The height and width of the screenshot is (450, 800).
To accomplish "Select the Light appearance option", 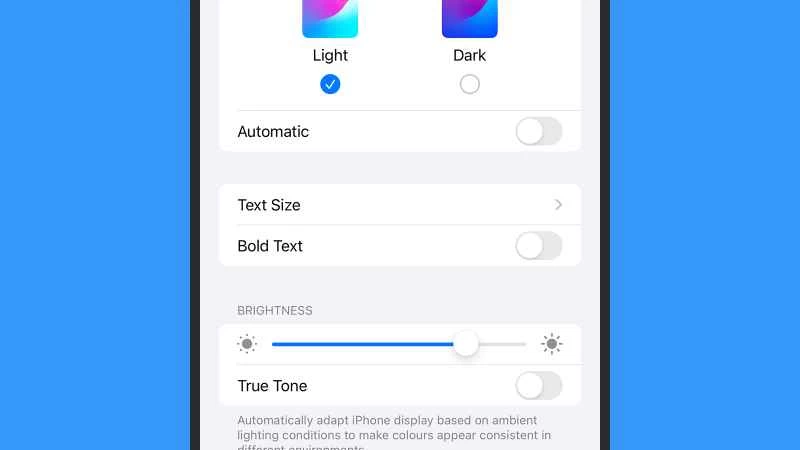I will tap(330, 84).
